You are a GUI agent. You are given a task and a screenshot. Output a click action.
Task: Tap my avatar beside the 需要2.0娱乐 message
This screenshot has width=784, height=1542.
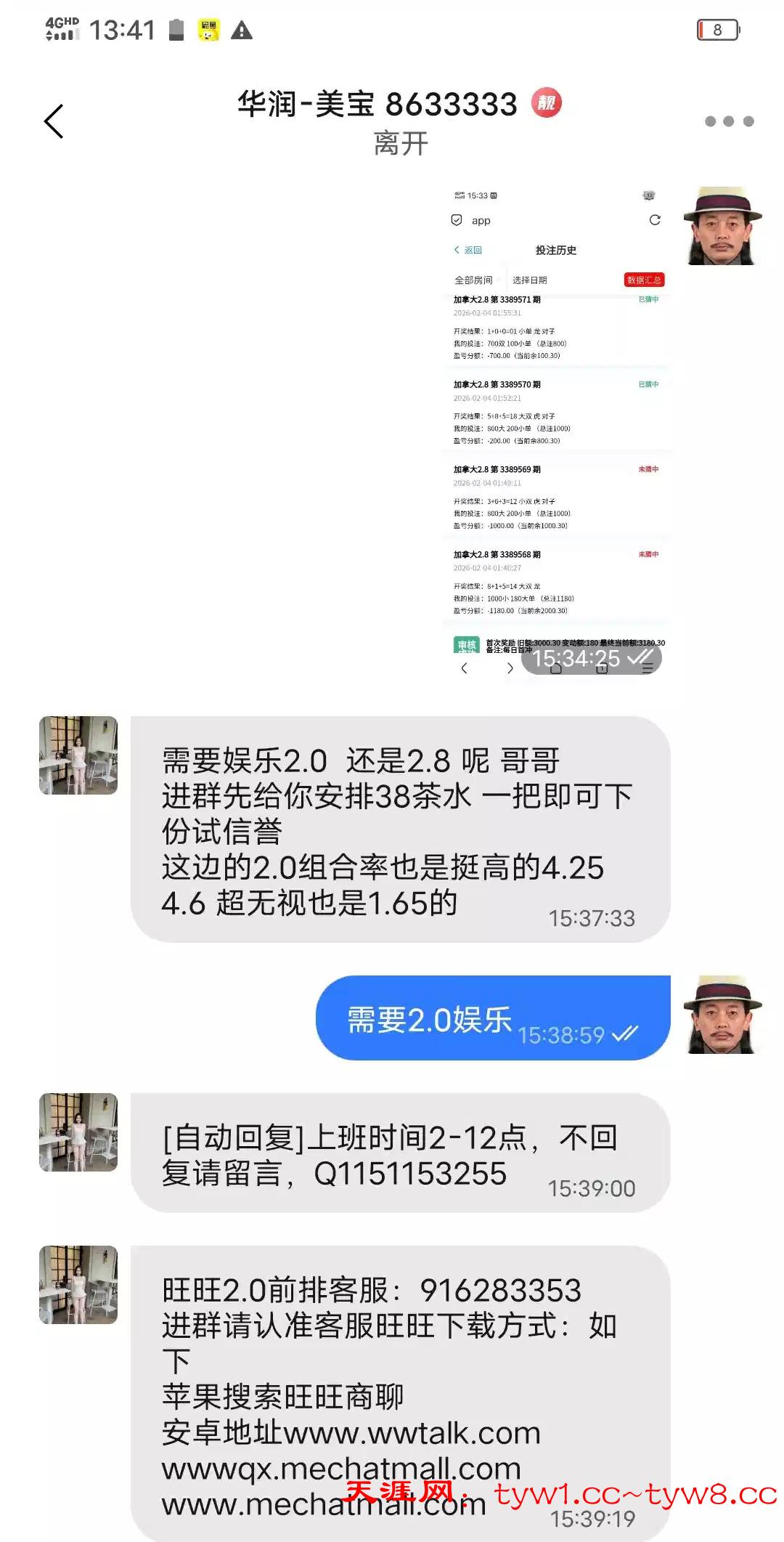(722, 1015)
